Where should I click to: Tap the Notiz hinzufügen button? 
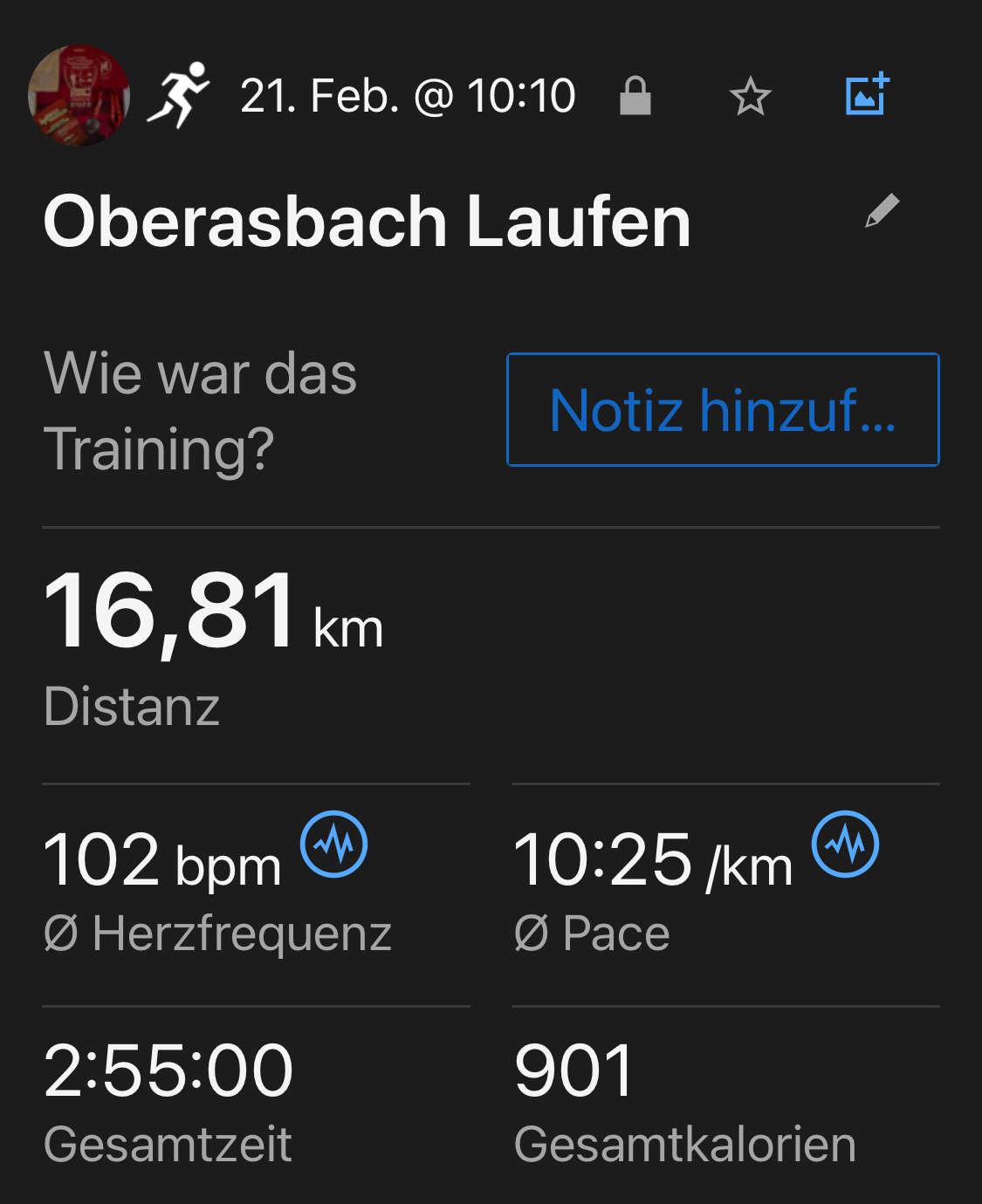coord(723,410)
